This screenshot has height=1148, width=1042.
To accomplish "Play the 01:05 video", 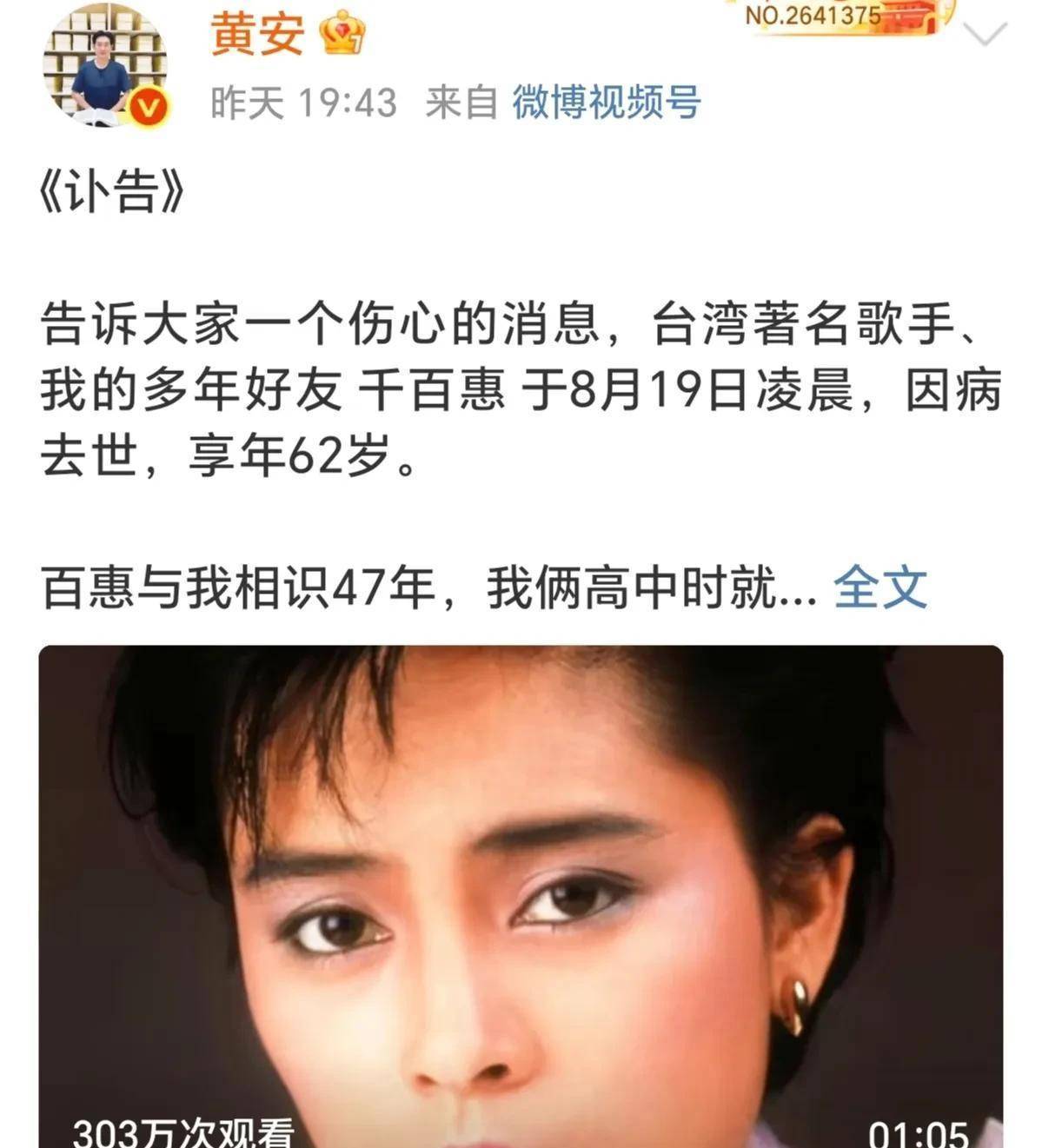I will point(521,895).
